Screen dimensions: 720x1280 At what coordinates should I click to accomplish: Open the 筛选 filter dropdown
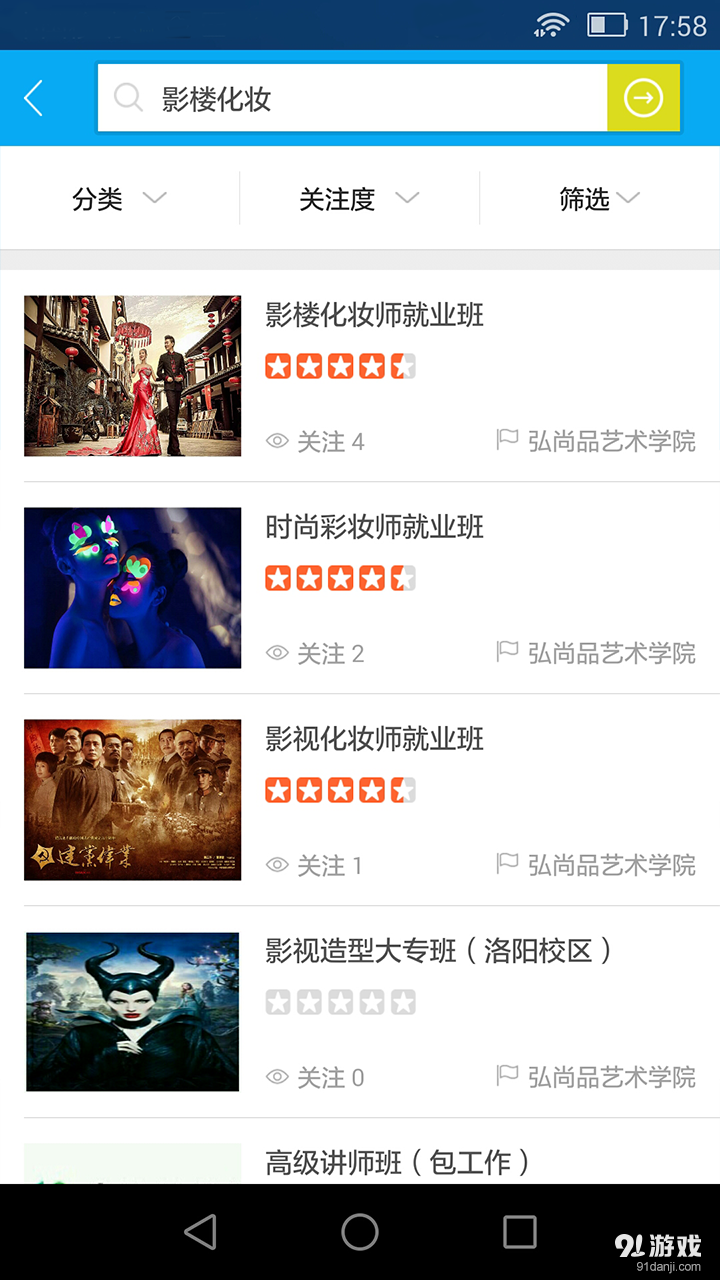(596, 199)
